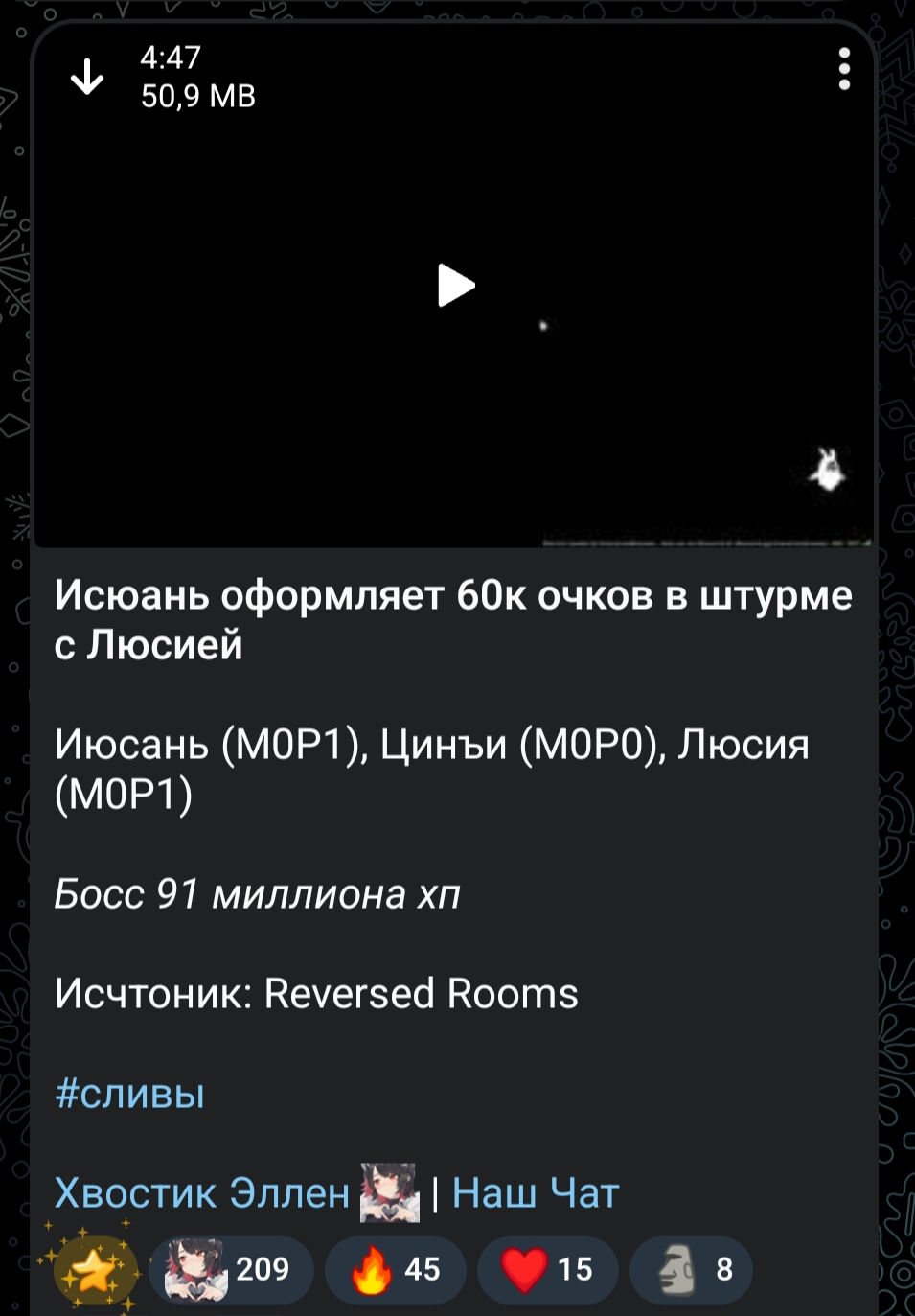
Task: Add a fire reaction with 45
Action: pyautogui.click(x=396, y=1270)
